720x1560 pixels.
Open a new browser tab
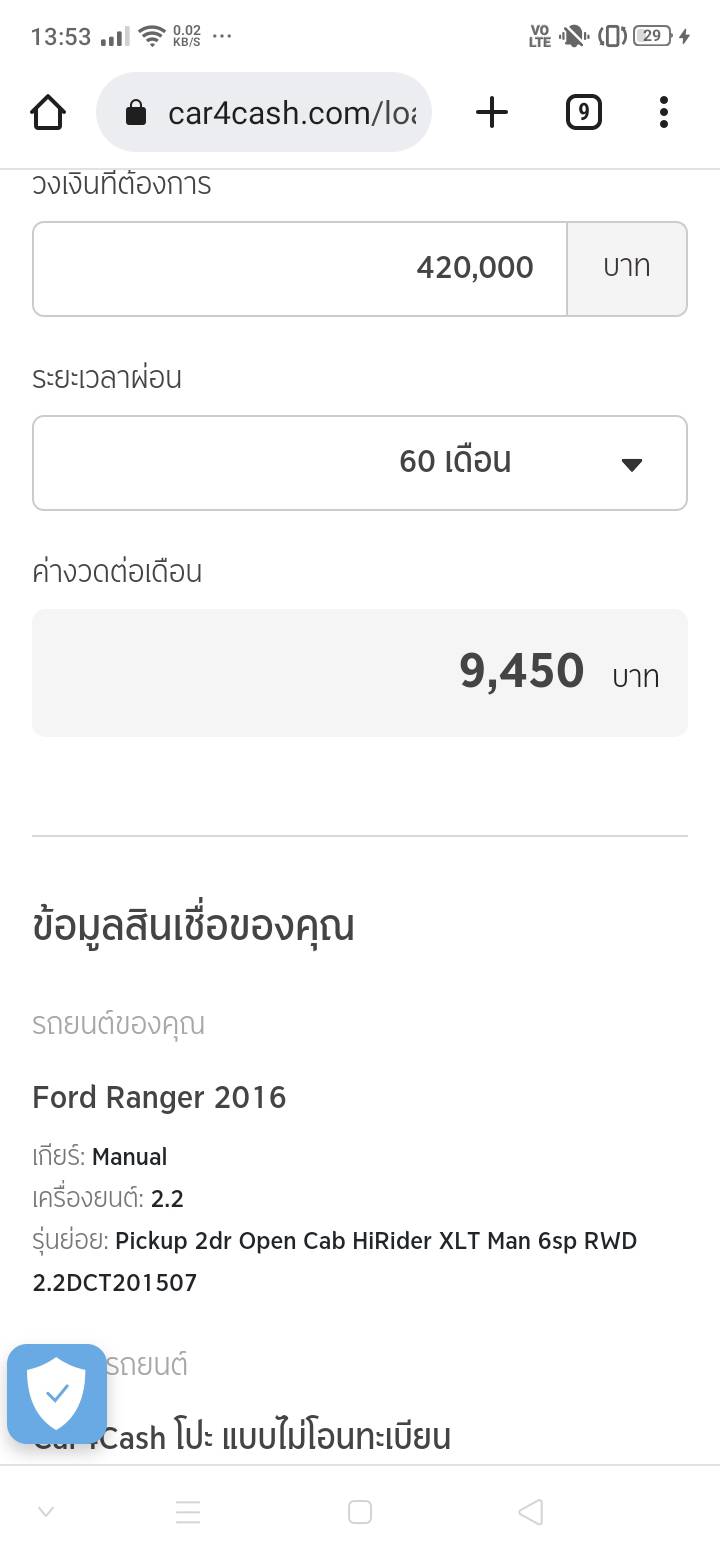click(491, 113)
